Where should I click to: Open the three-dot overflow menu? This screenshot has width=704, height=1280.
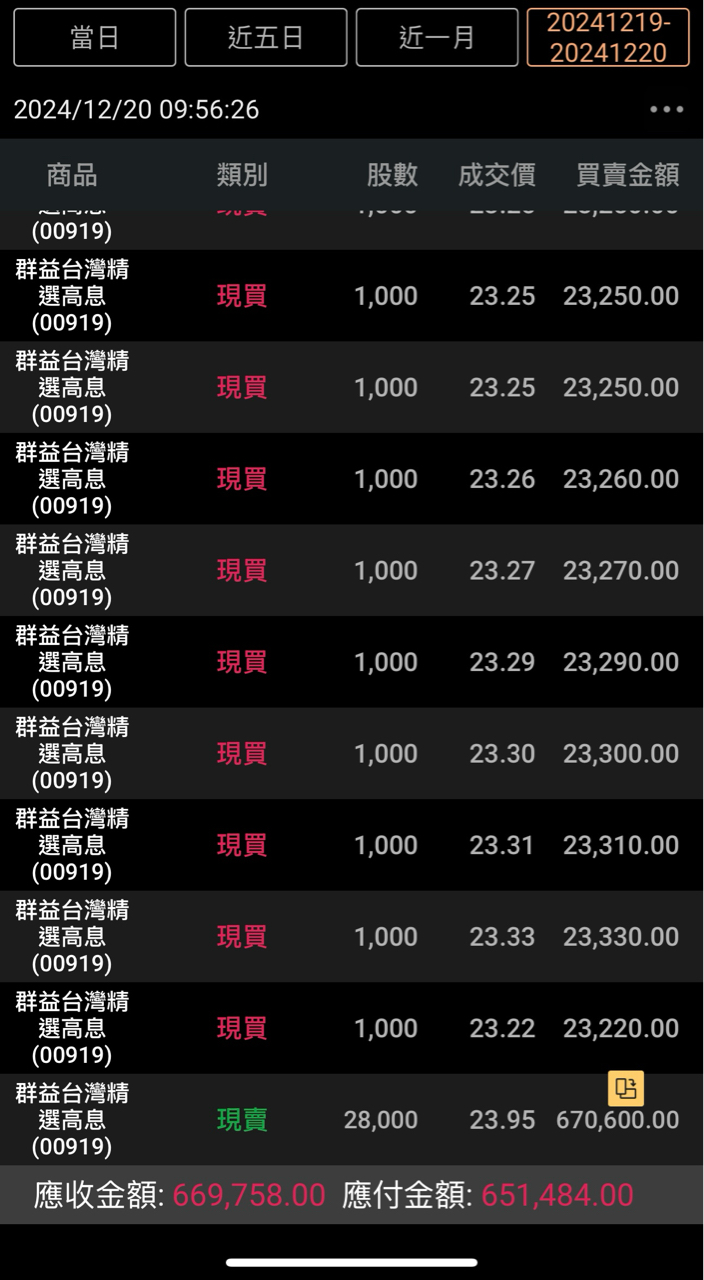666,110
